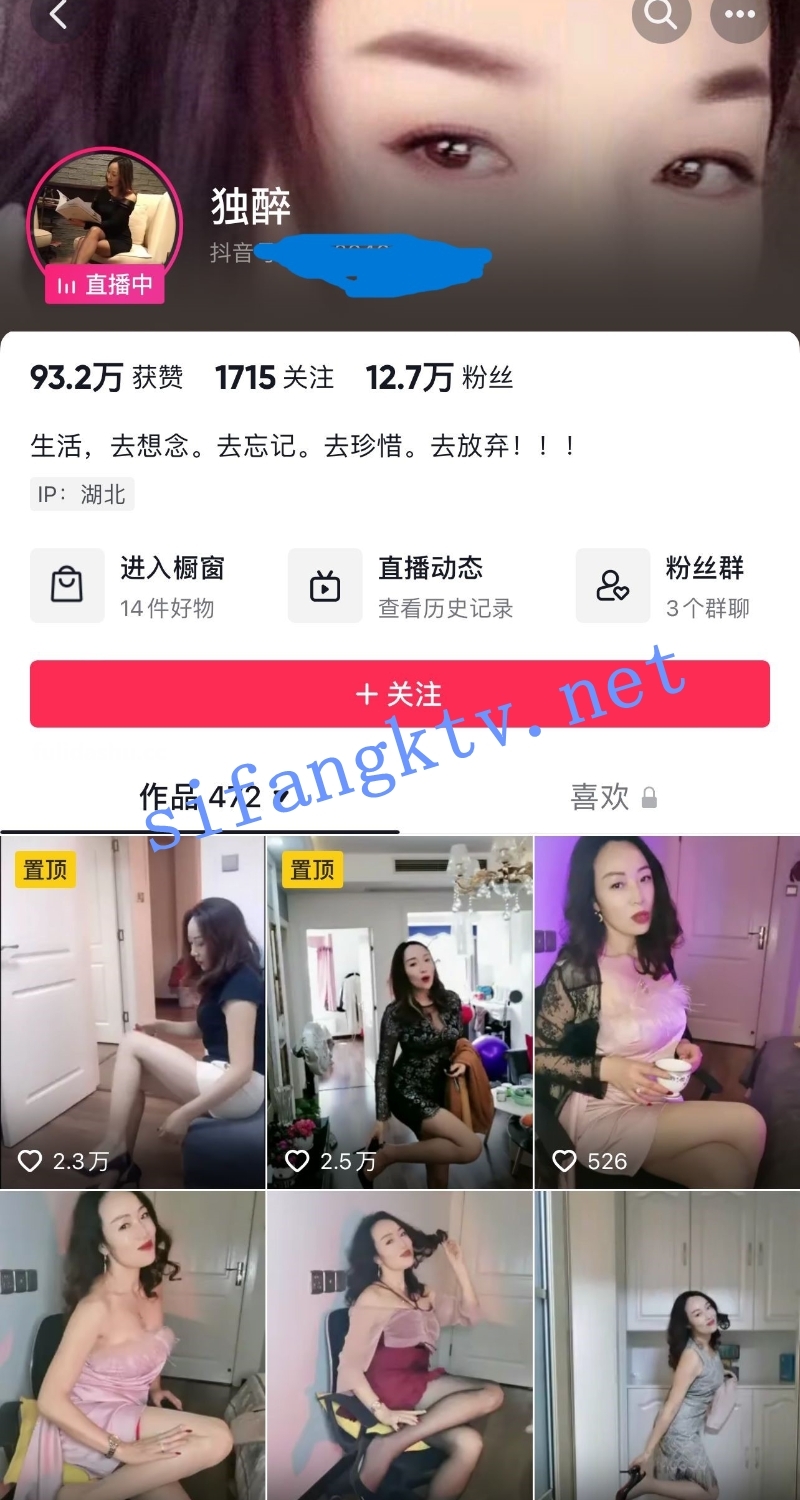
Task: Select the shopping bag icon for 进入橱窗
Action: [67, 584]
